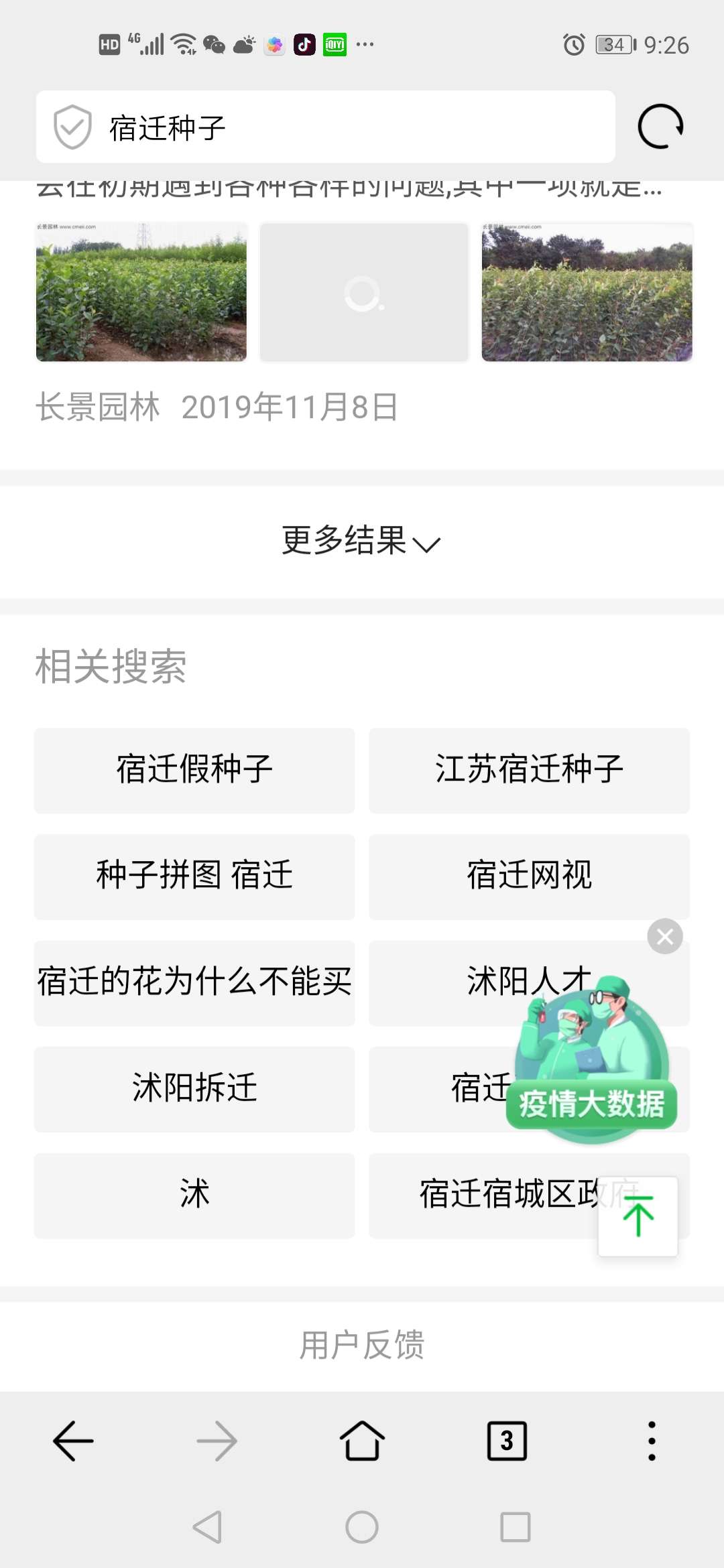
Task: Dismiss the 疫情大数据 floating widget
Action: [x=665, y=936]
